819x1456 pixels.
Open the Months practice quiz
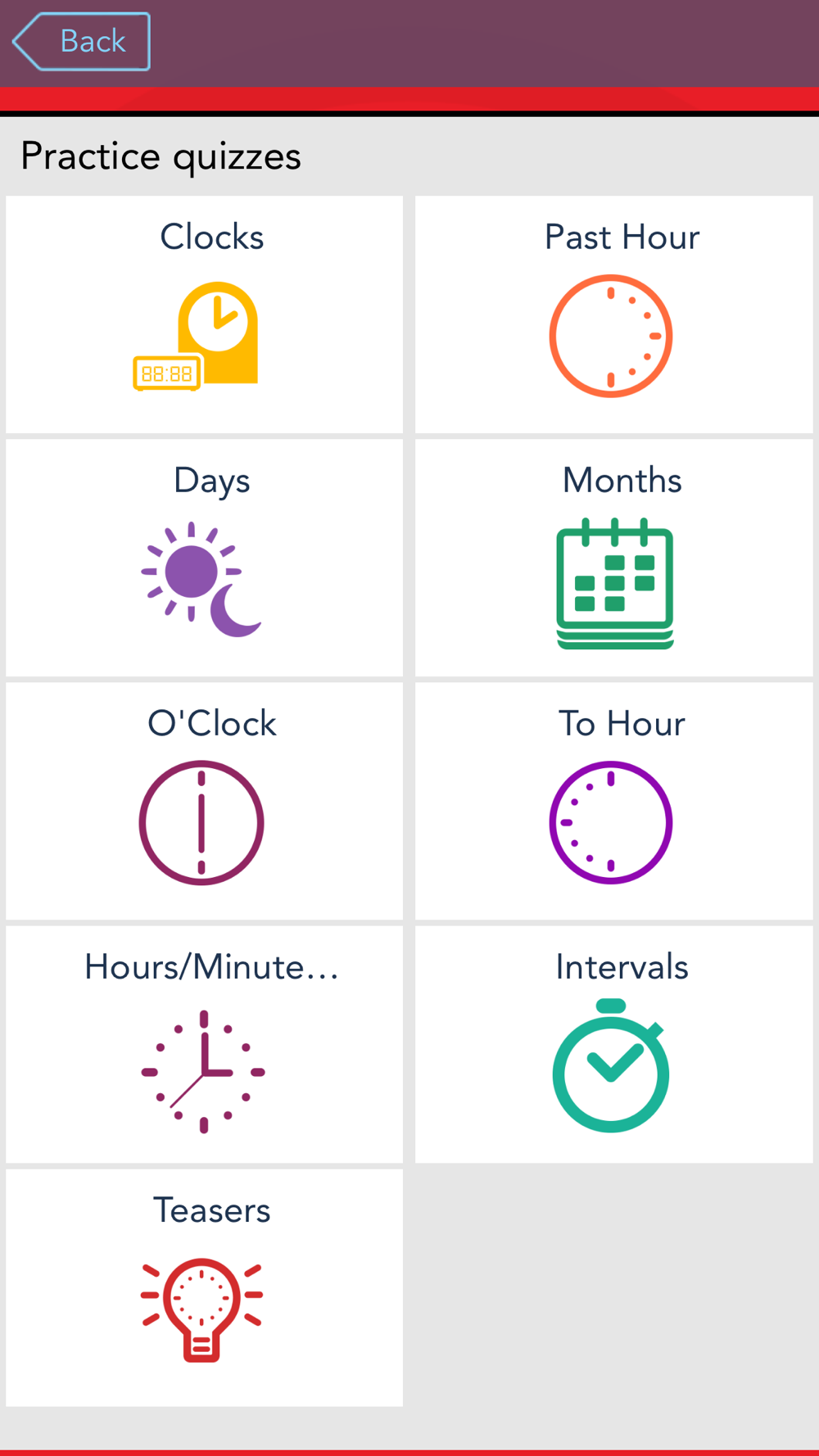(x=614, y=558)
